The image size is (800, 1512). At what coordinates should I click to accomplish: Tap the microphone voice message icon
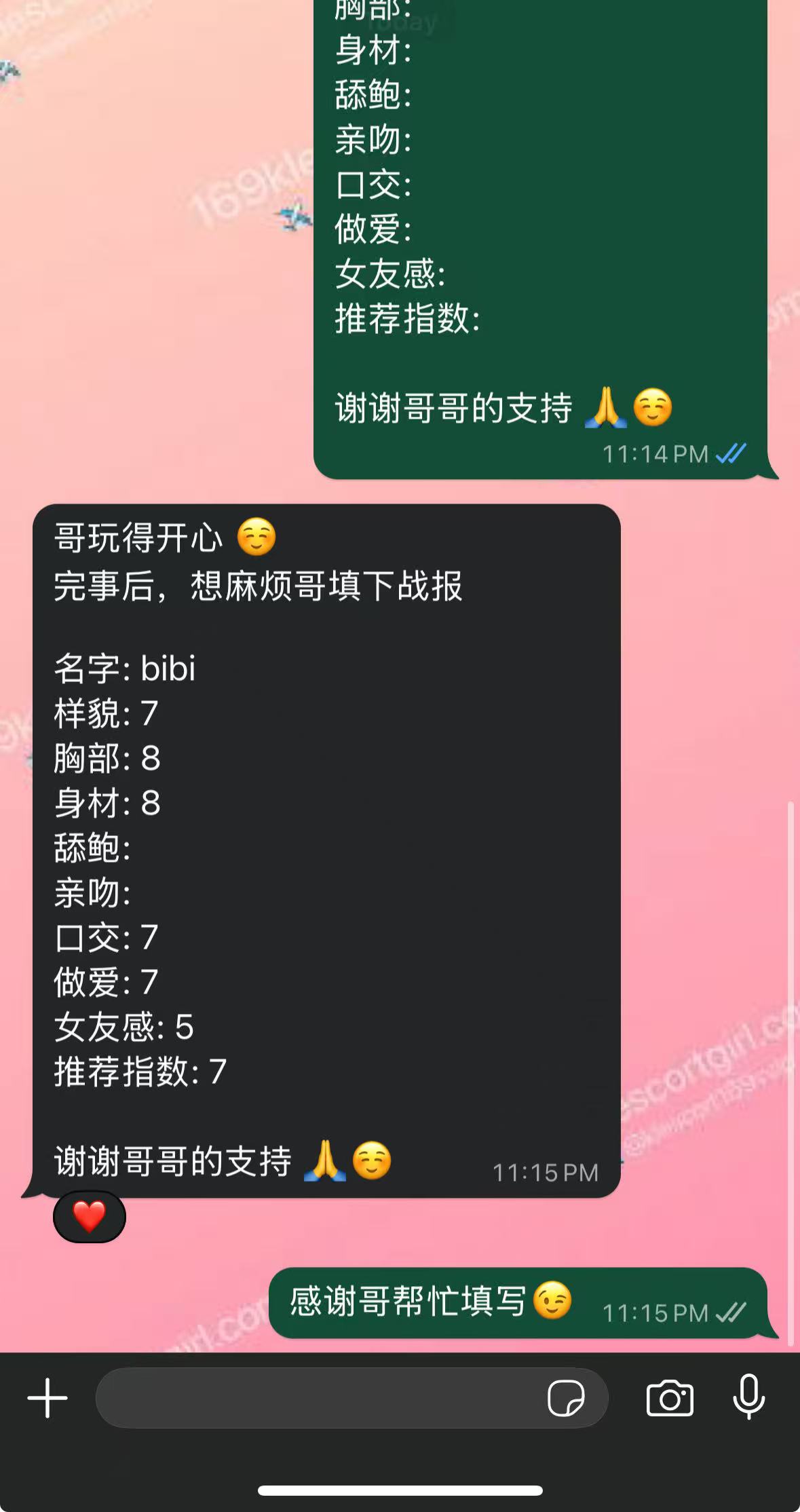pyautogui.click(x=749, y=1397)
